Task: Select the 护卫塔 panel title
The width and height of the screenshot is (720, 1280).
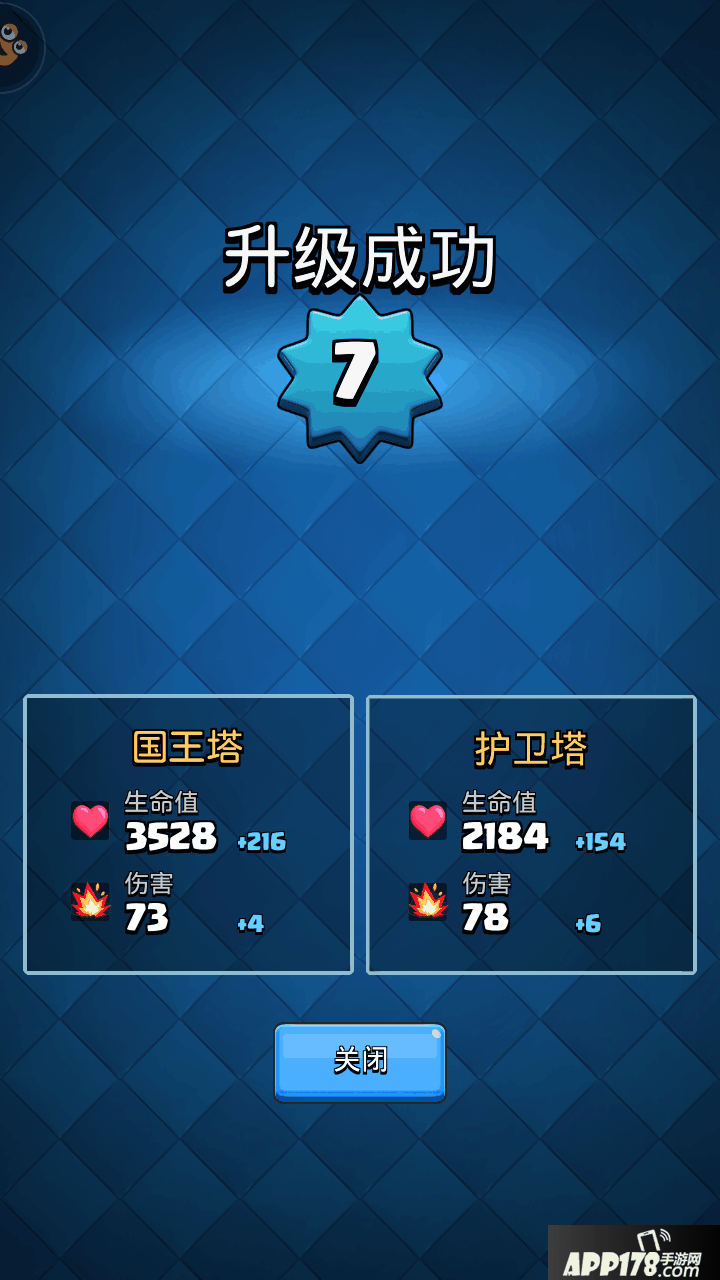Action: 530,750
